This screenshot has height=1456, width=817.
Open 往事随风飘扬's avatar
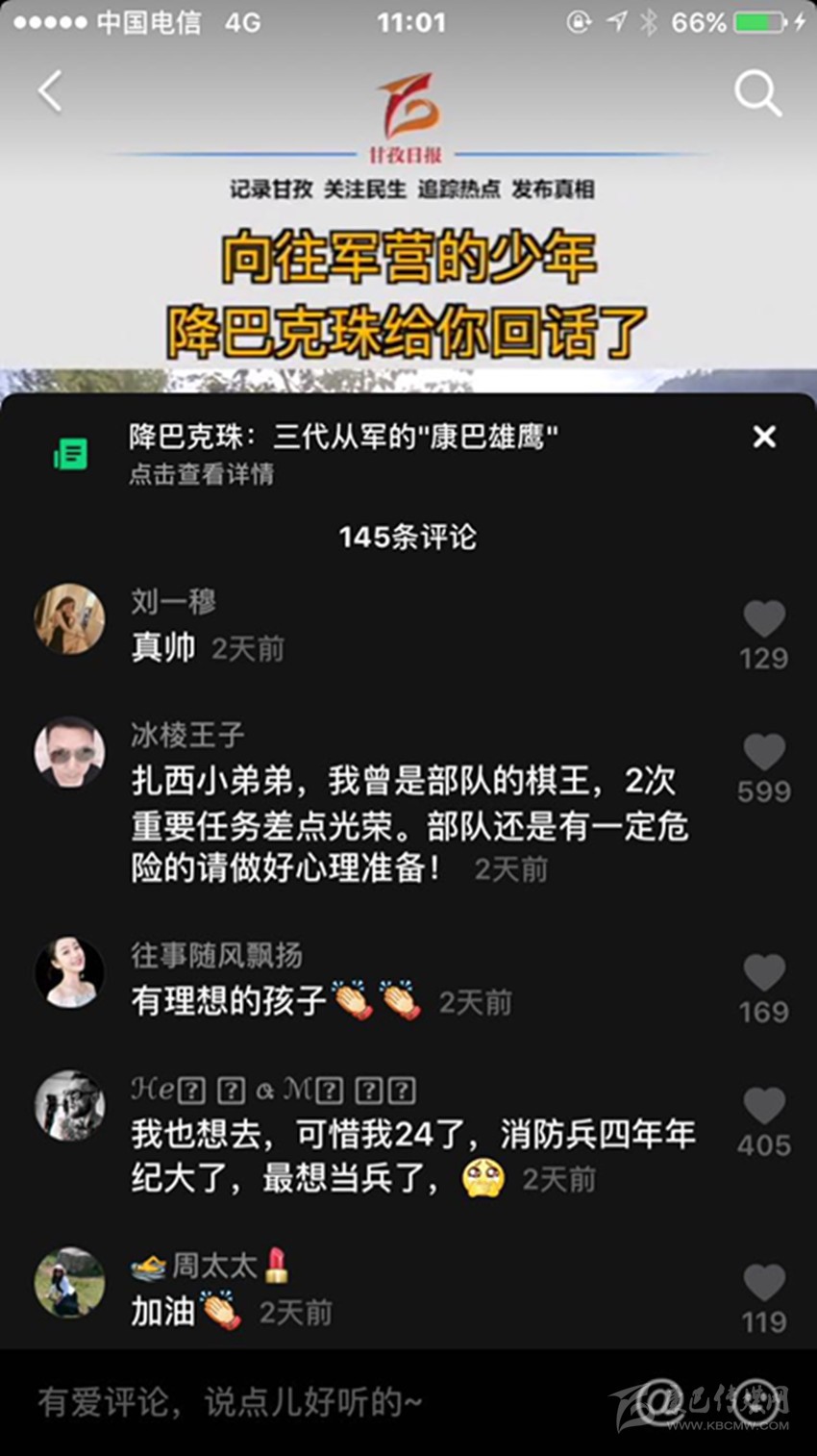(x=69, y=971)
